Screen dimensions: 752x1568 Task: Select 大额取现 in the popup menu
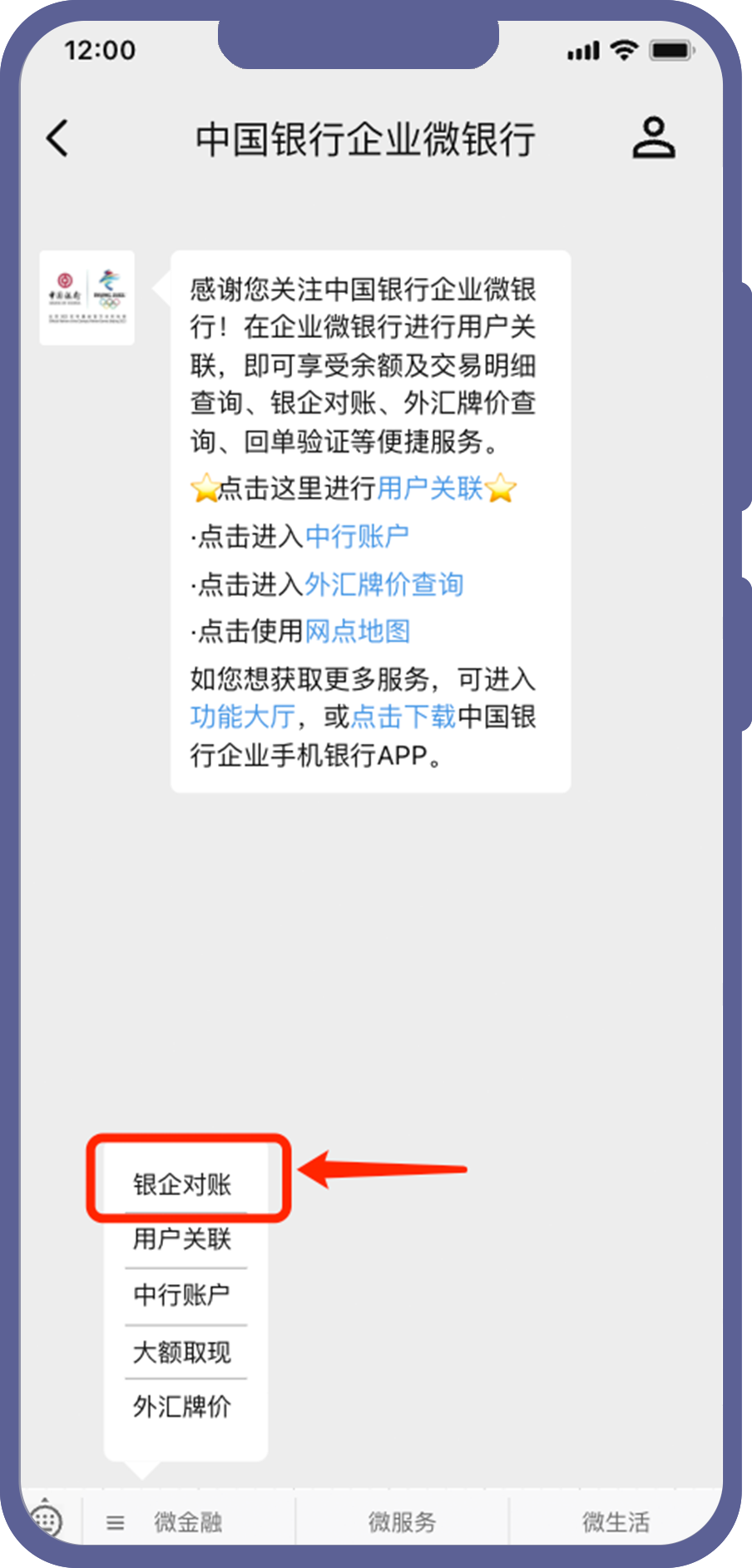pos(182,1352)
